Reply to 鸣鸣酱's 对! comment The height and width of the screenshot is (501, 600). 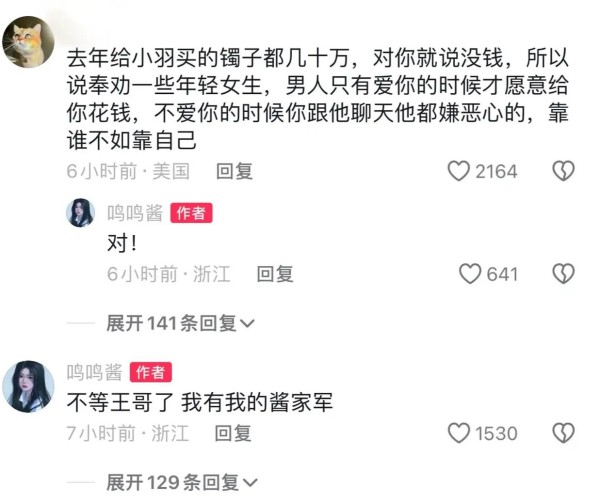275,273
